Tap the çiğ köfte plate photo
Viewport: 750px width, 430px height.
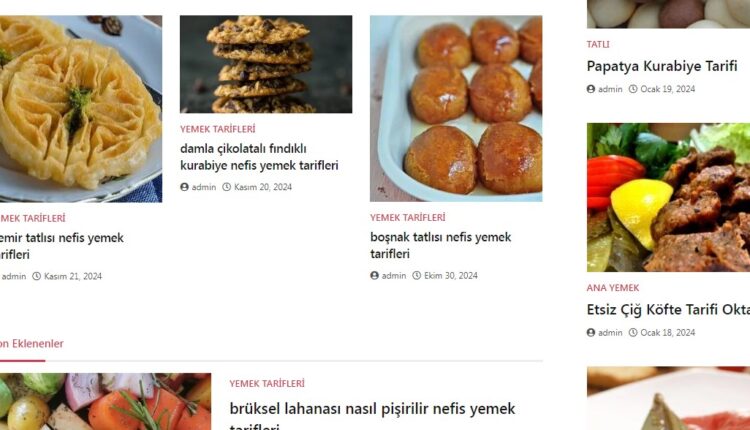click(x=668, y=197)
